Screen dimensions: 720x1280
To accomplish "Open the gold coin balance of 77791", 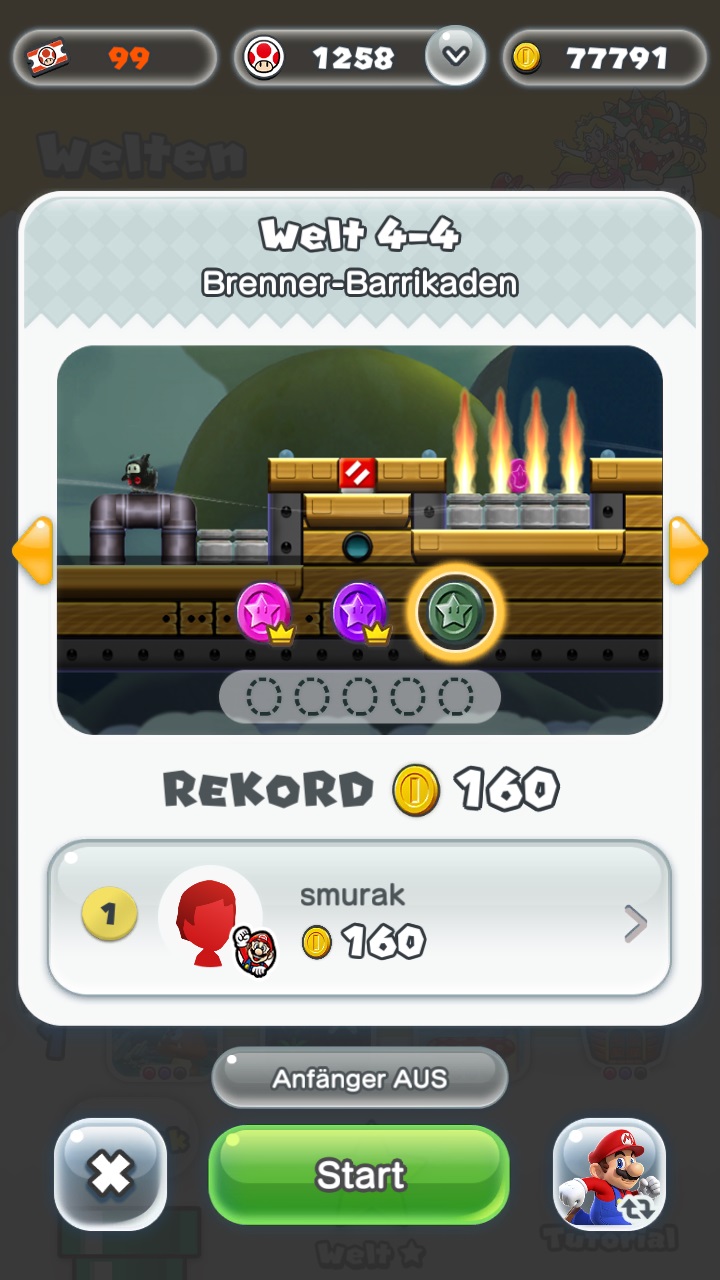I will 604,57.
